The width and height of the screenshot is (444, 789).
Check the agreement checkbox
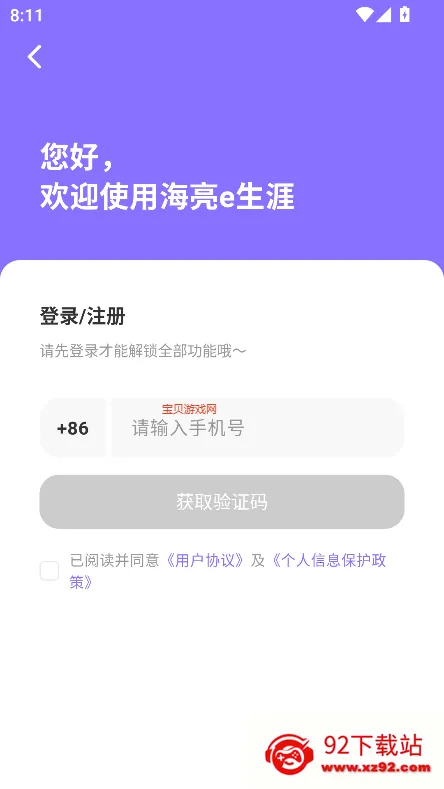click(49, 571)
